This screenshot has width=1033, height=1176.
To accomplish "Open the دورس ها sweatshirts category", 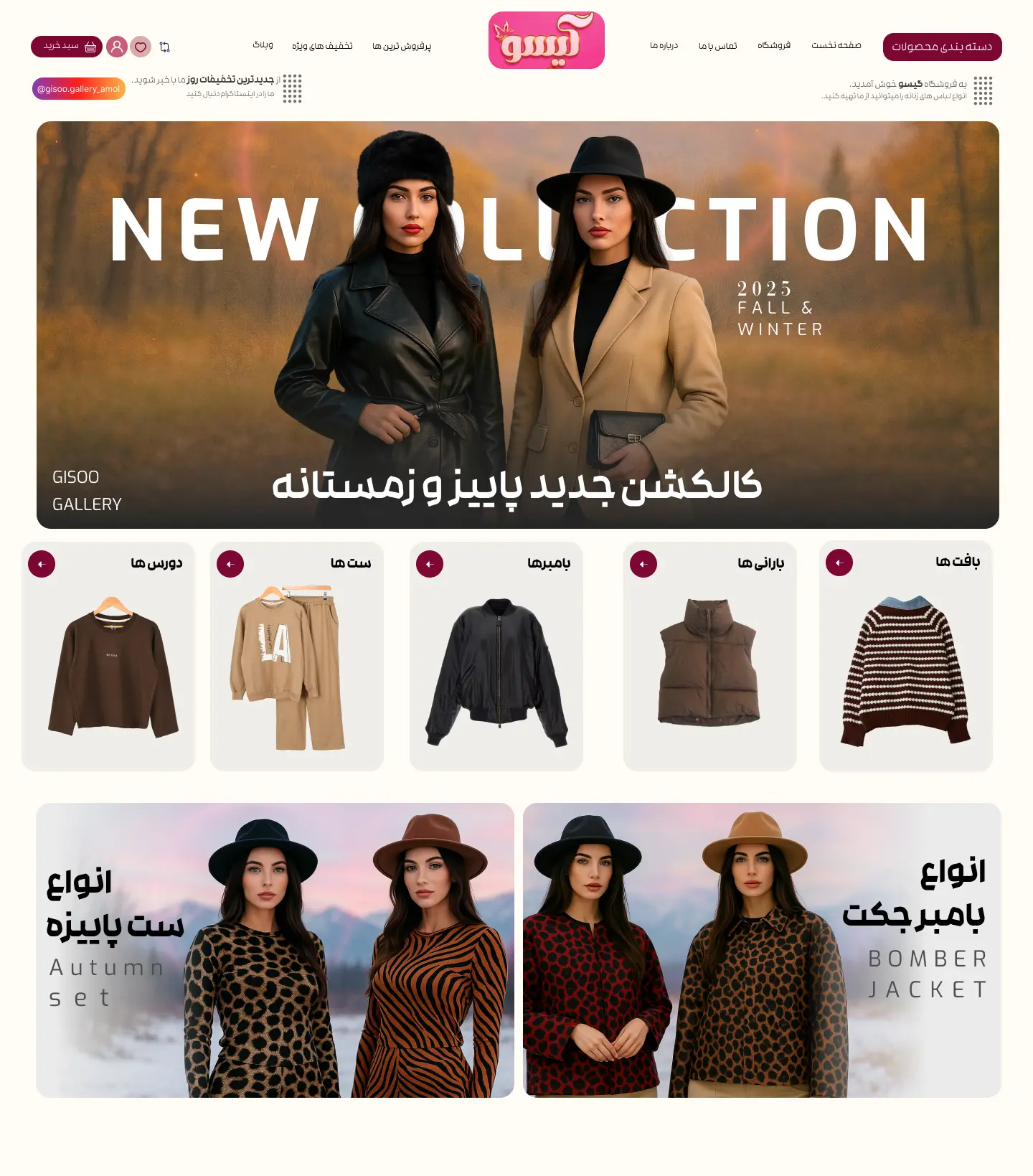I will (108, 656).
